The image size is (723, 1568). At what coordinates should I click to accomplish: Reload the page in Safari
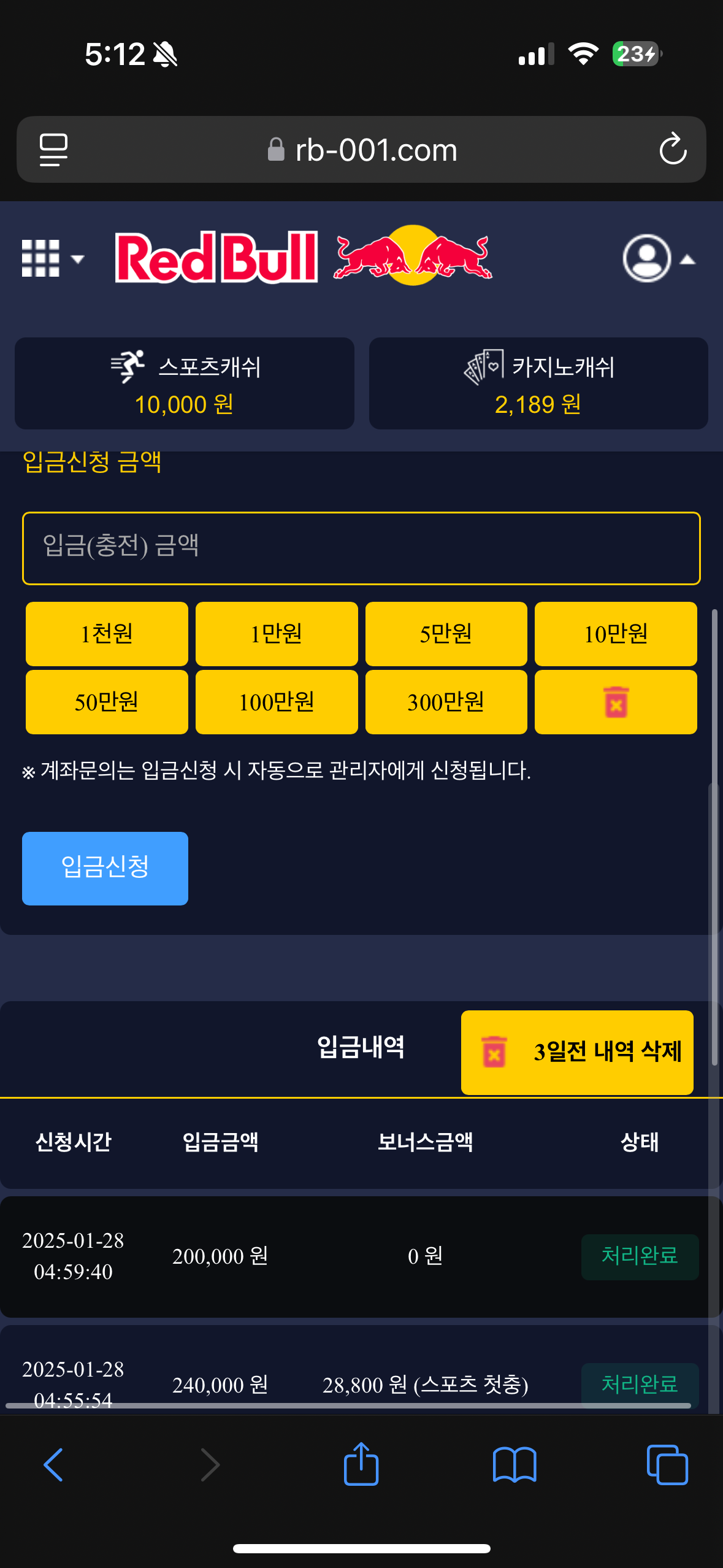point(672,149)
